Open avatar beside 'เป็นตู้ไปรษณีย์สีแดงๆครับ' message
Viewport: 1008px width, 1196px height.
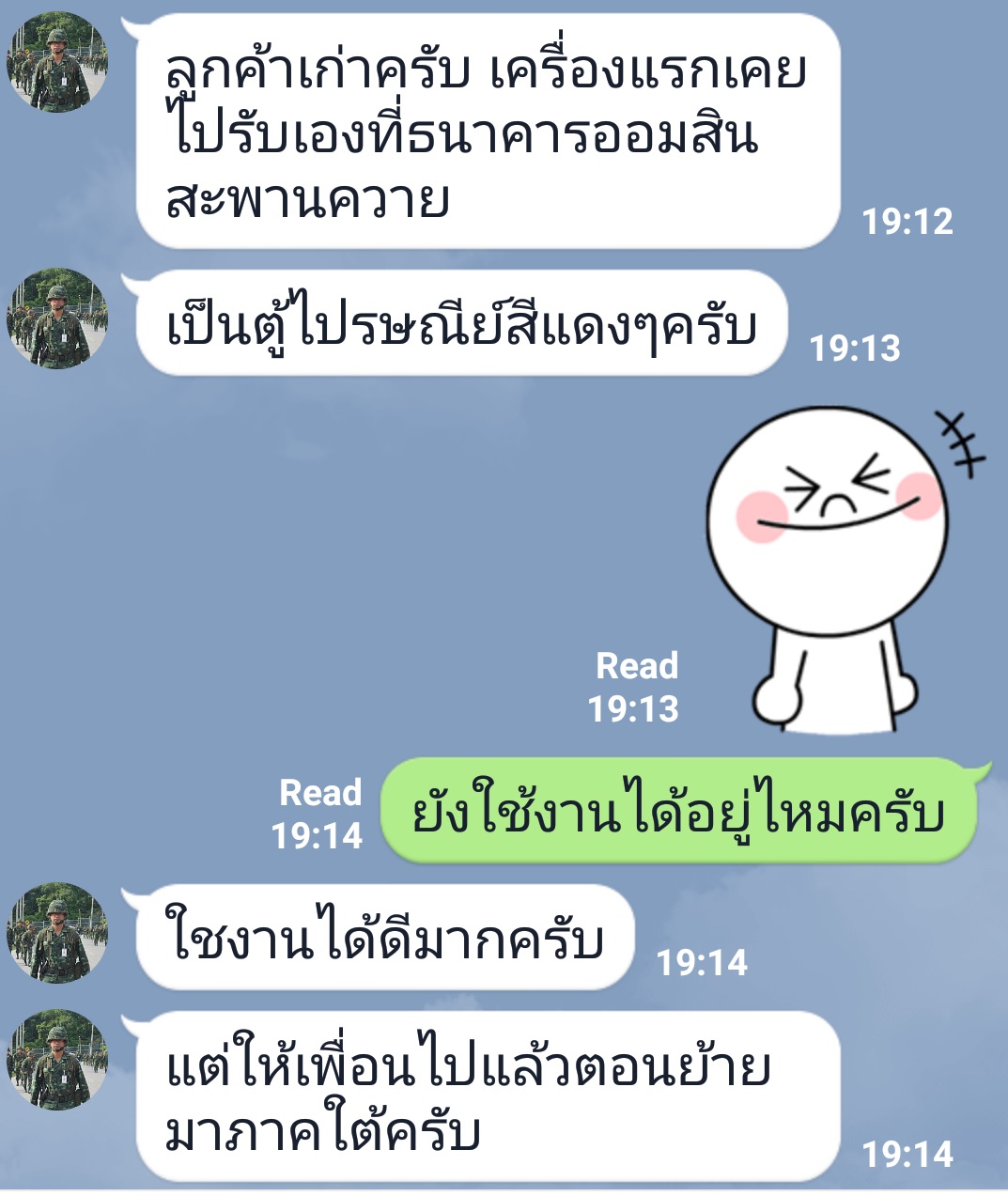(57, 318)
